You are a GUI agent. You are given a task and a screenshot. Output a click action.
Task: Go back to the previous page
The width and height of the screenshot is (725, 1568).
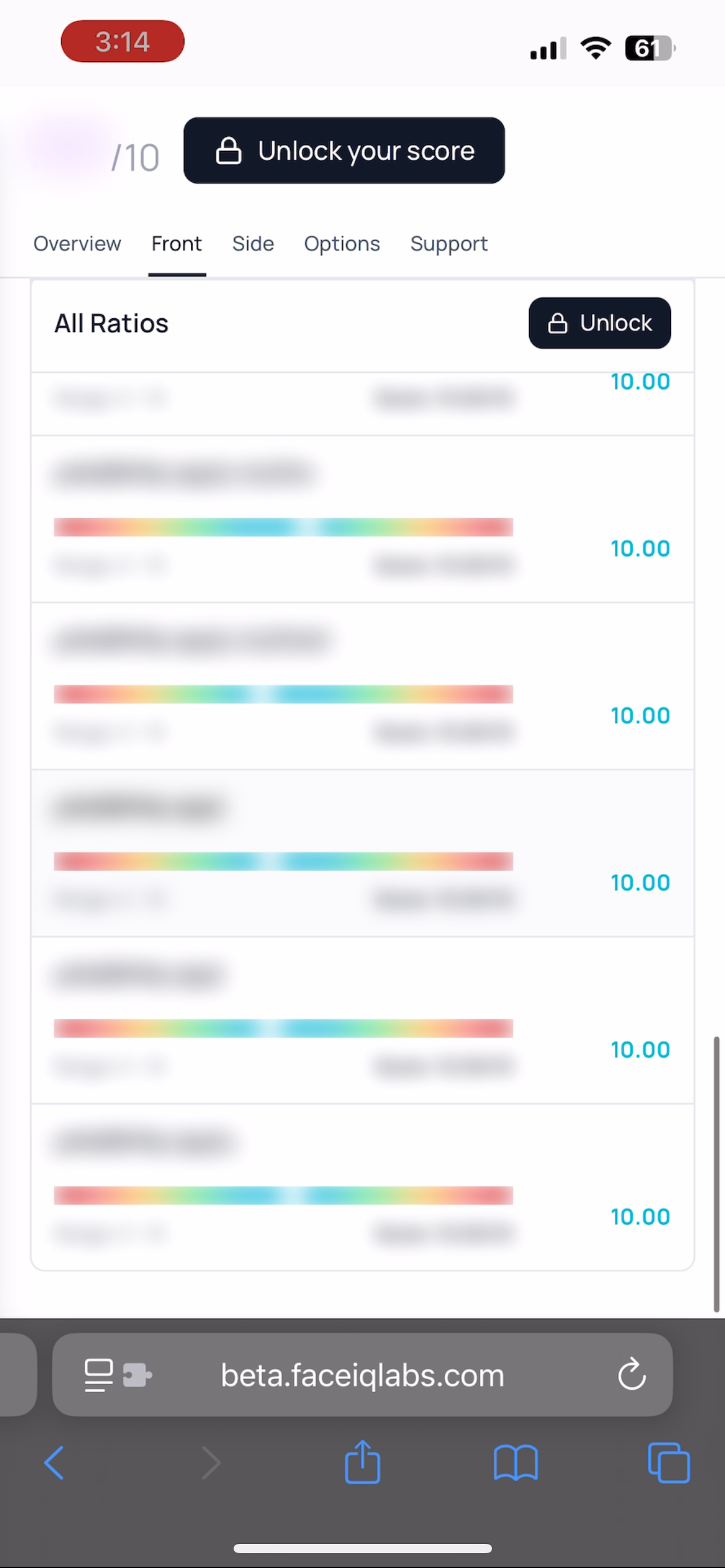pos(55,1463)
